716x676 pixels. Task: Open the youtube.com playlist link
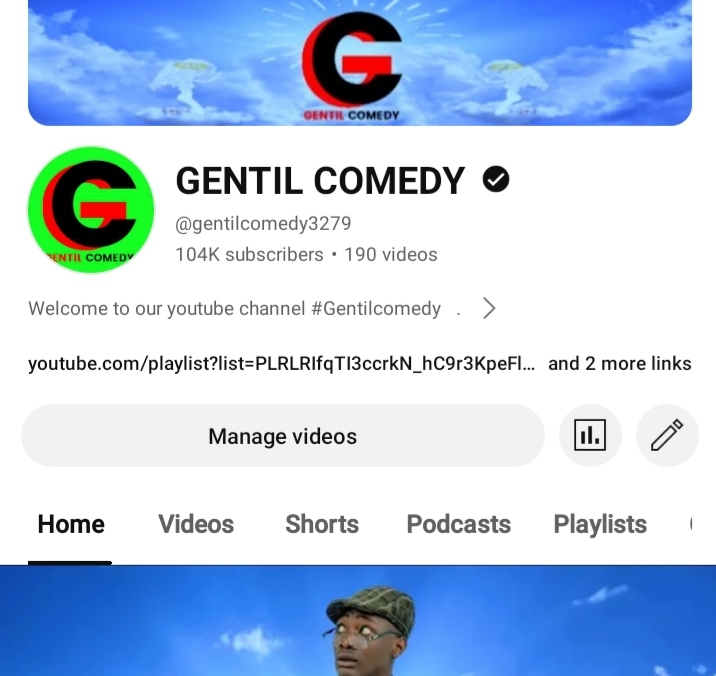point(281,363)
